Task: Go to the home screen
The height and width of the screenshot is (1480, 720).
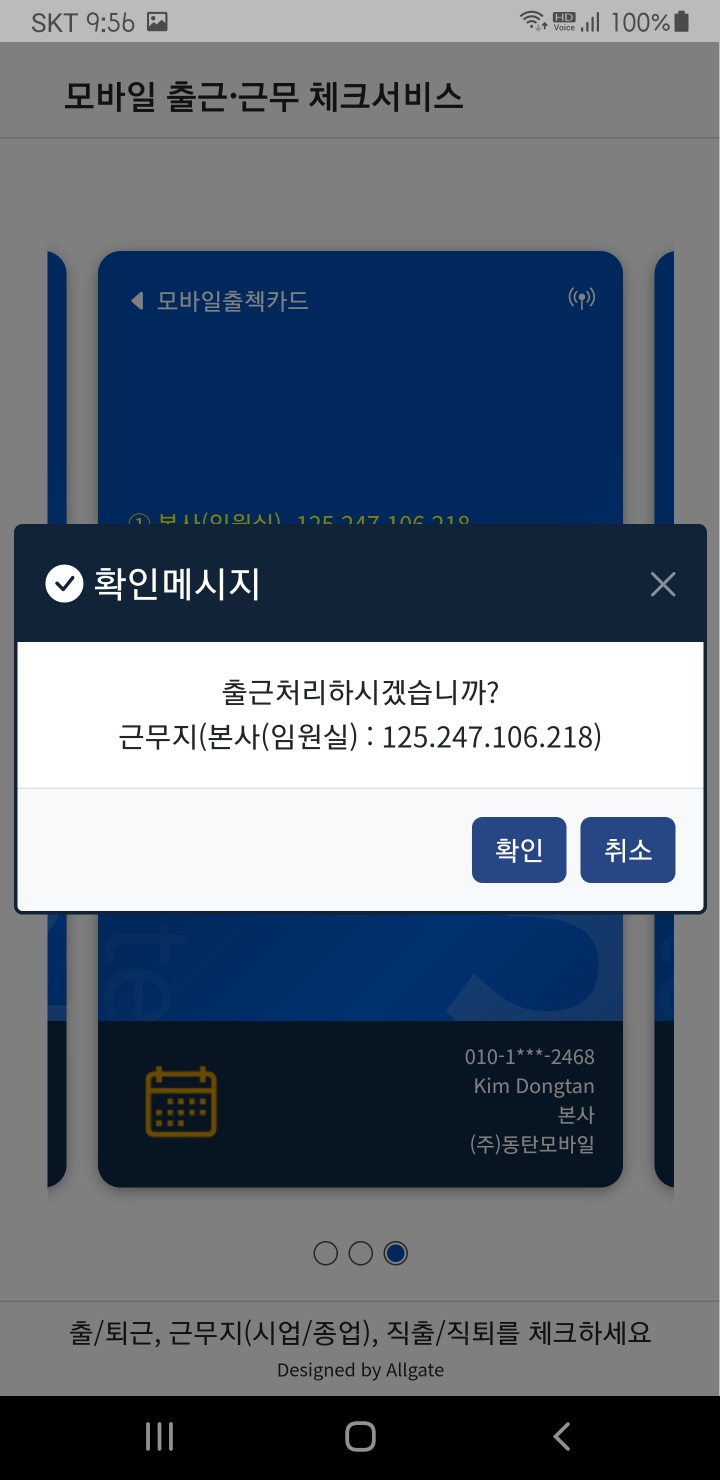Action: (360, 1437)
